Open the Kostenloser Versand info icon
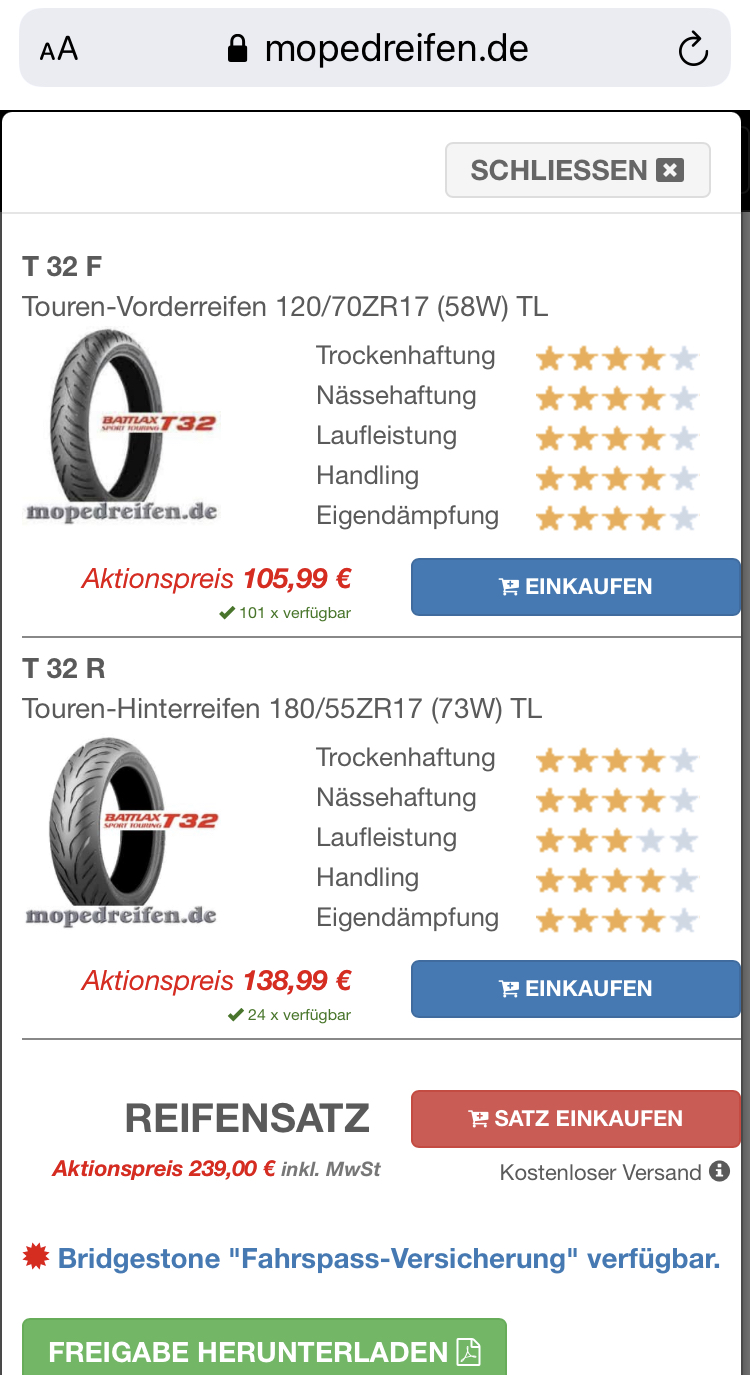 (719, 1171)
